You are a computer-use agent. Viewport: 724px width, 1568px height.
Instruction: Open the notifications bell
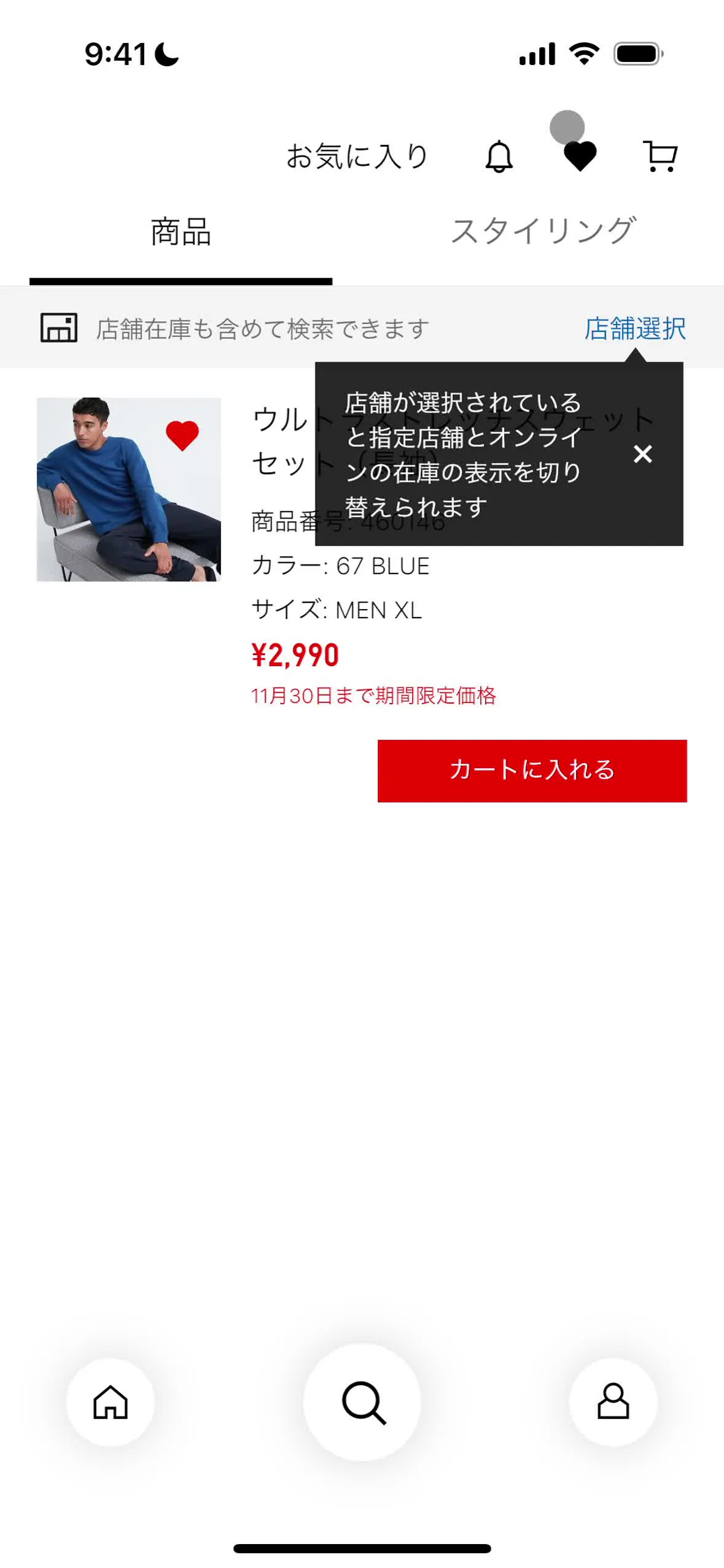tap(499, 156)
